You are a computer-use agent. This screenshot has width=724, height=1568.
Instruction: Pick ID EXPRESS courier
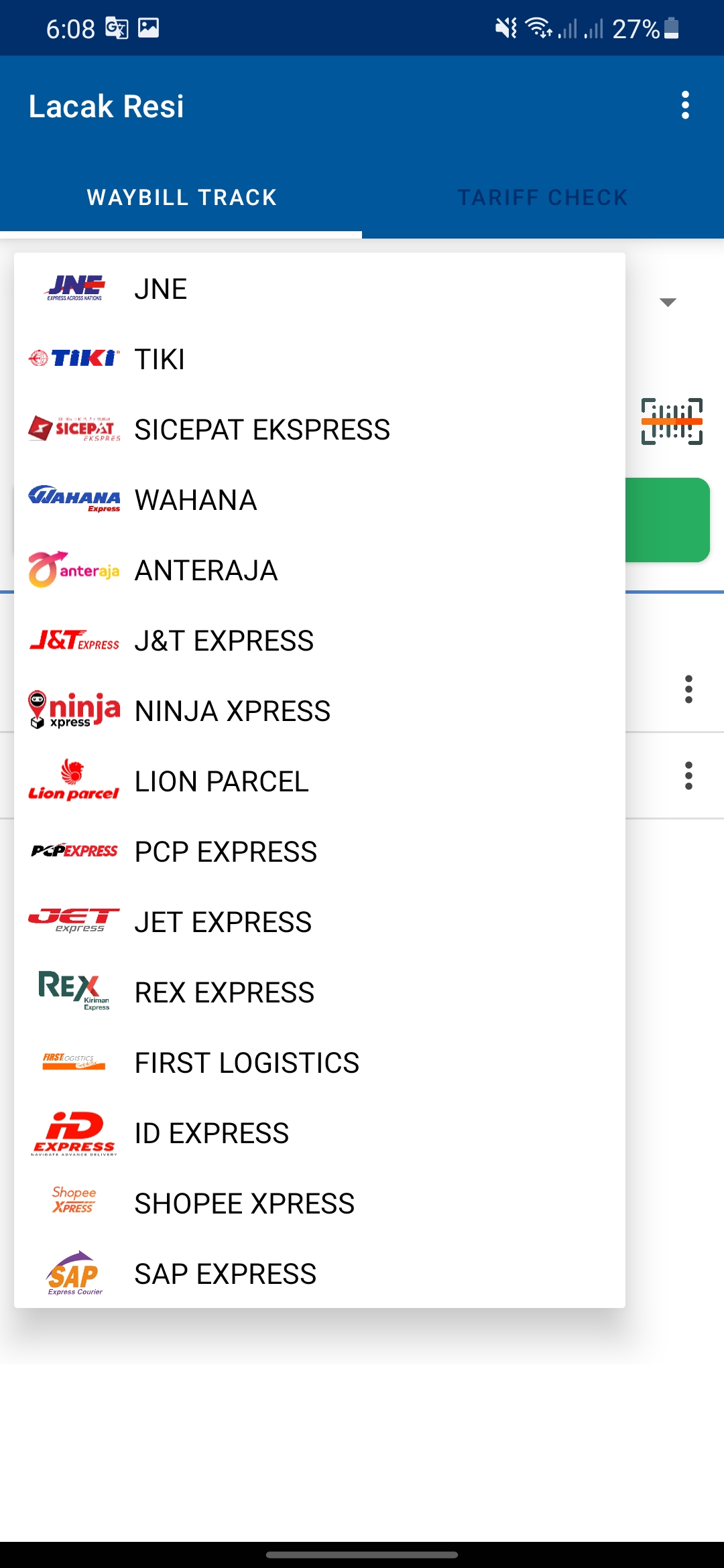click(x=319, y=1133)
